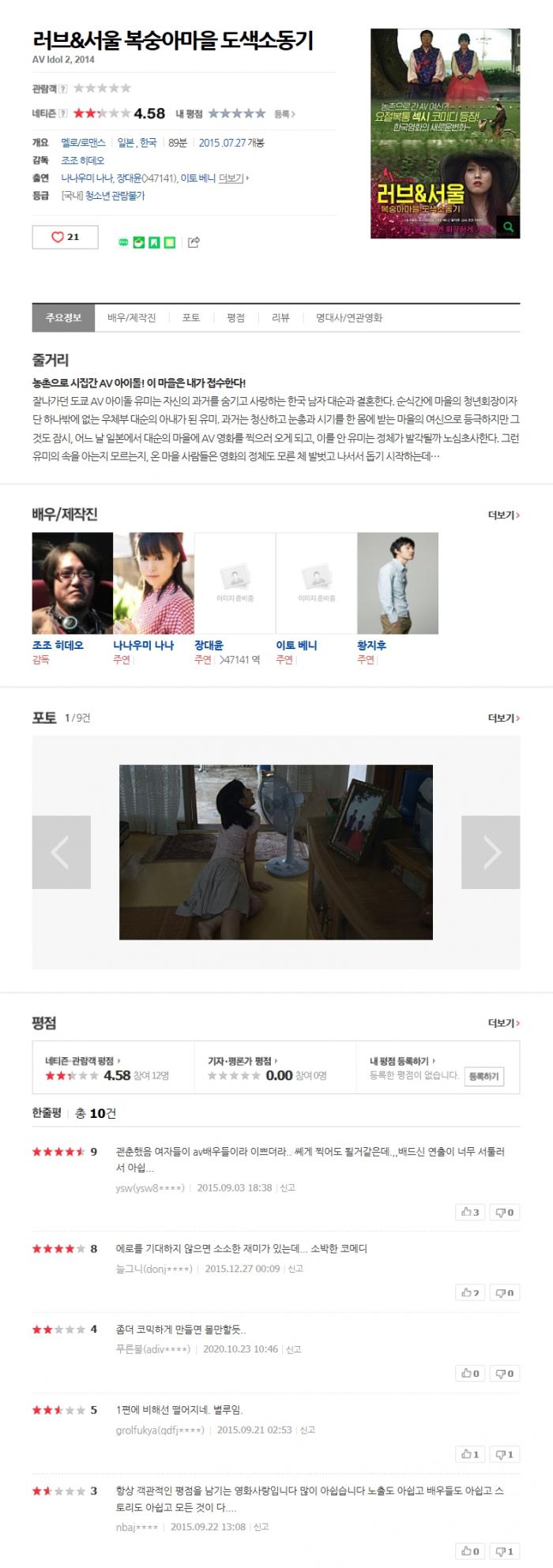Viewport: 553px width, 1568px height.
Task: Show the next photo
Action: click(x=491, y=852)
